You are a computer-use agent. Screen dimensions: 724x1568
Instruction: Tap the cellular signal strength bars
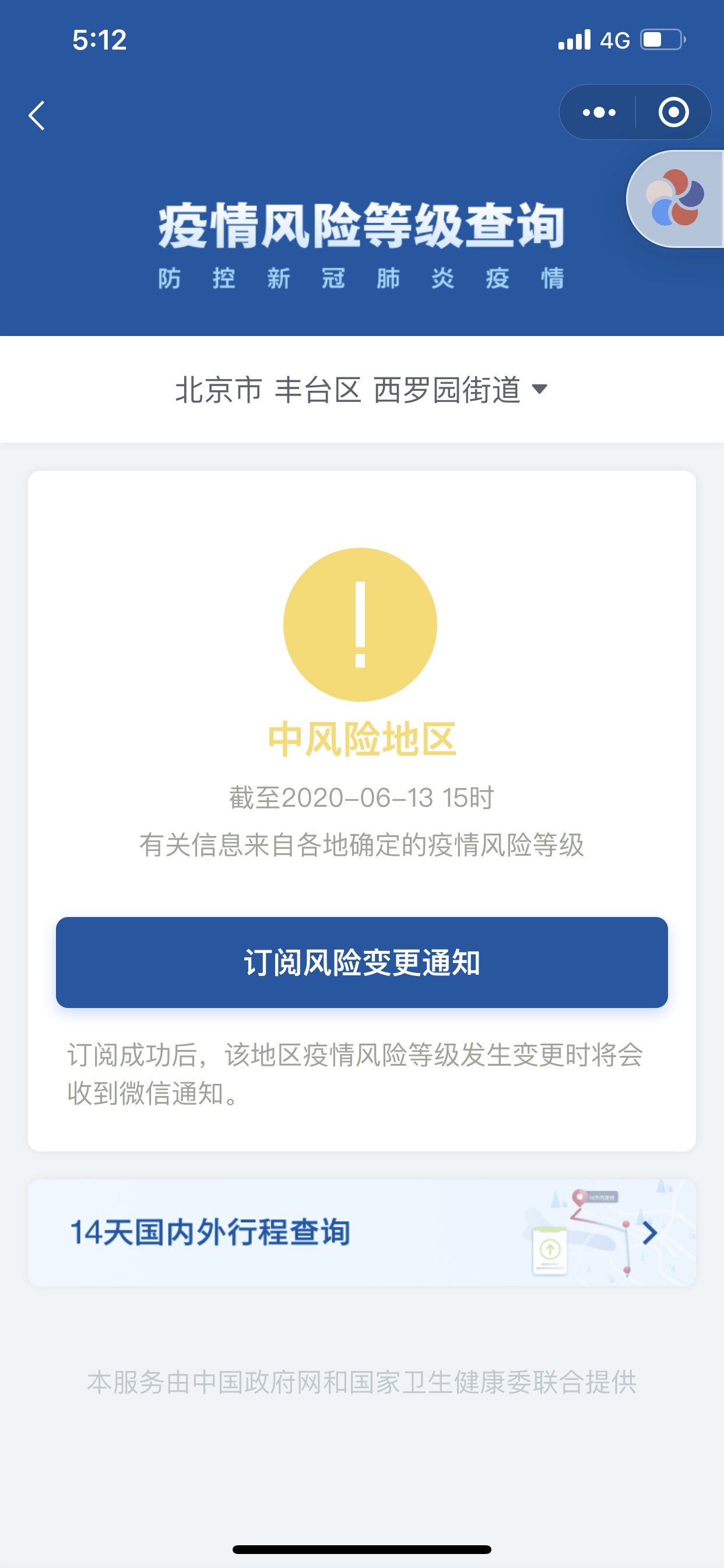point(574,40)
